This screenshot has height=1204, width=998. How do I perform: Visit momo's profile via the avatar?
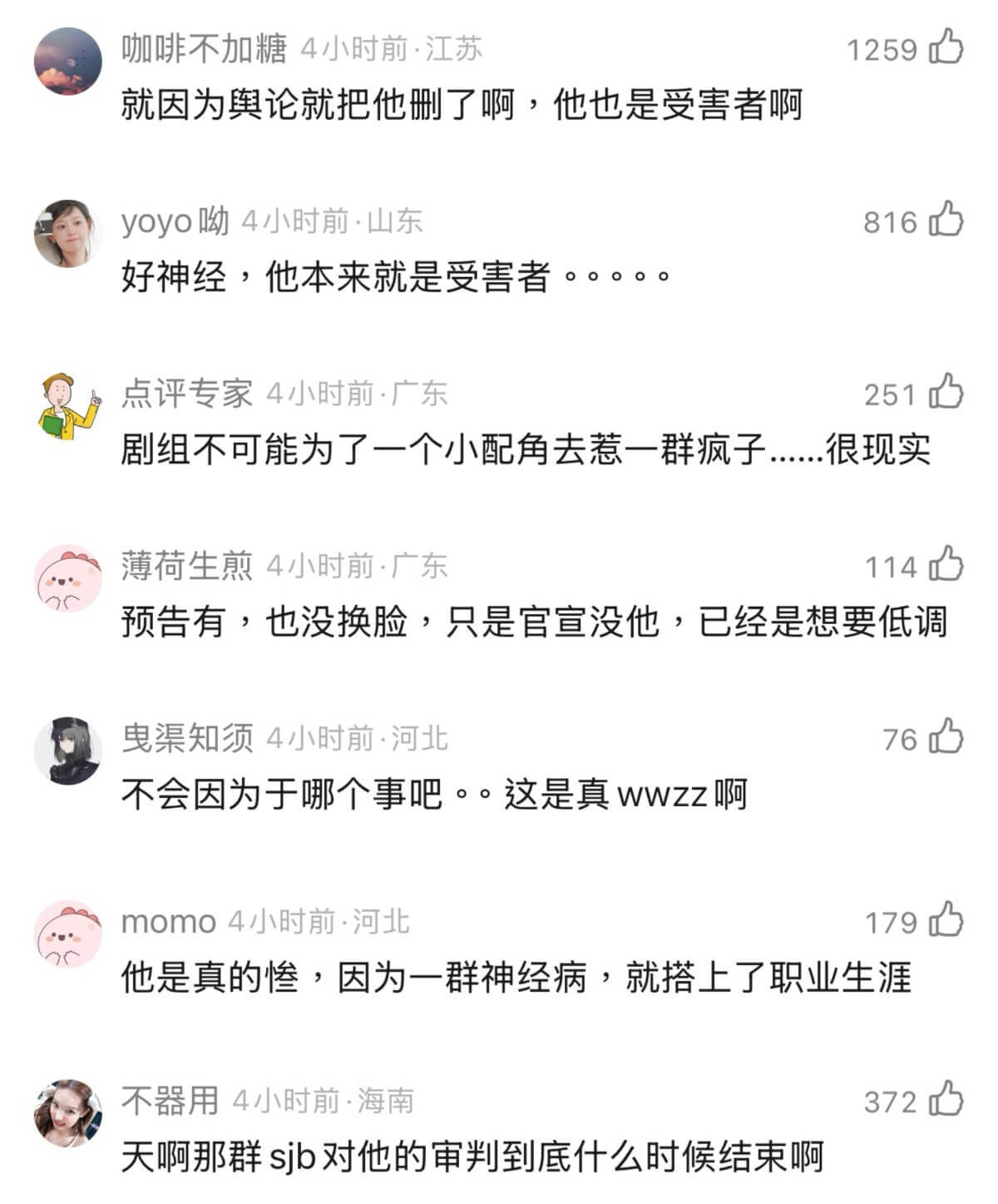(67, 934)
